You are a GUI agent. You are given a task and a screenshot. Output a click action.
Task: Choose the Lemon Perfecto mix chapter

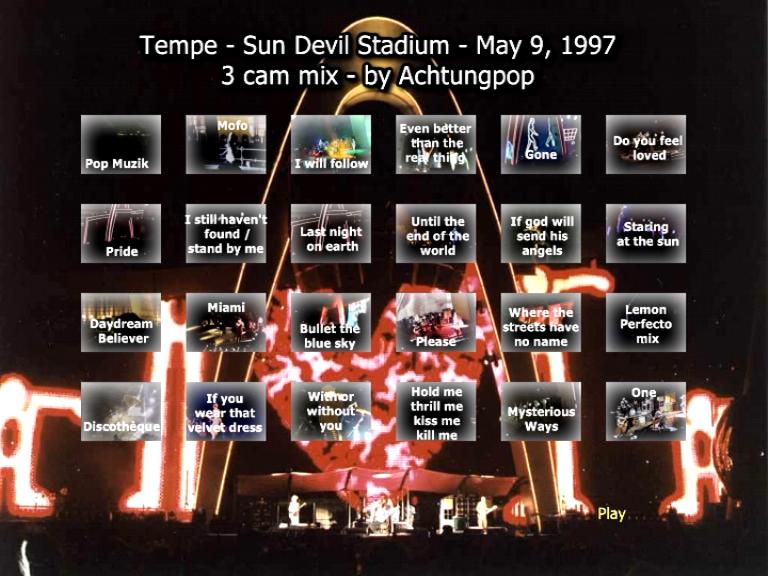pyautogui.click(x=646, y=322)
